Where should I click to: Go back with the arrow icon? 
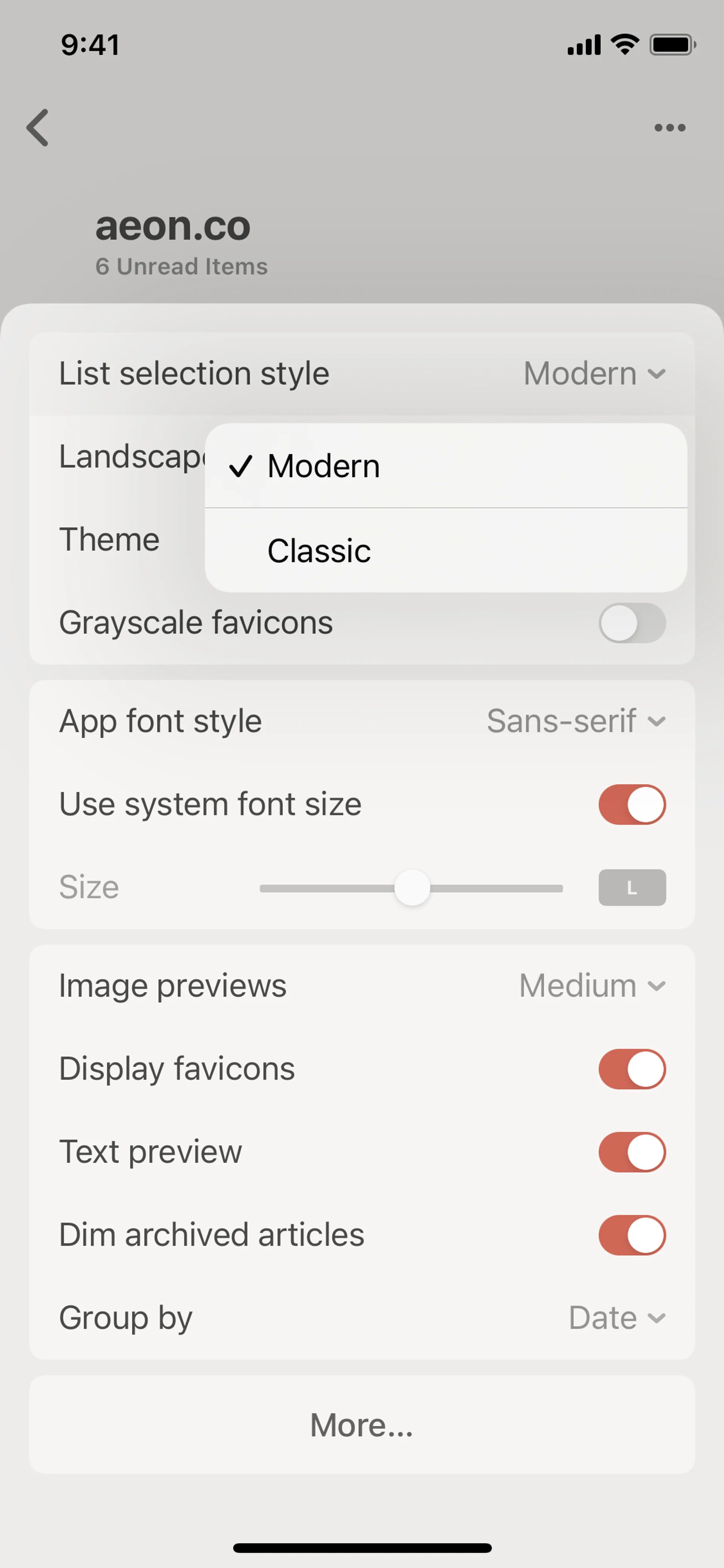(38, 128)
